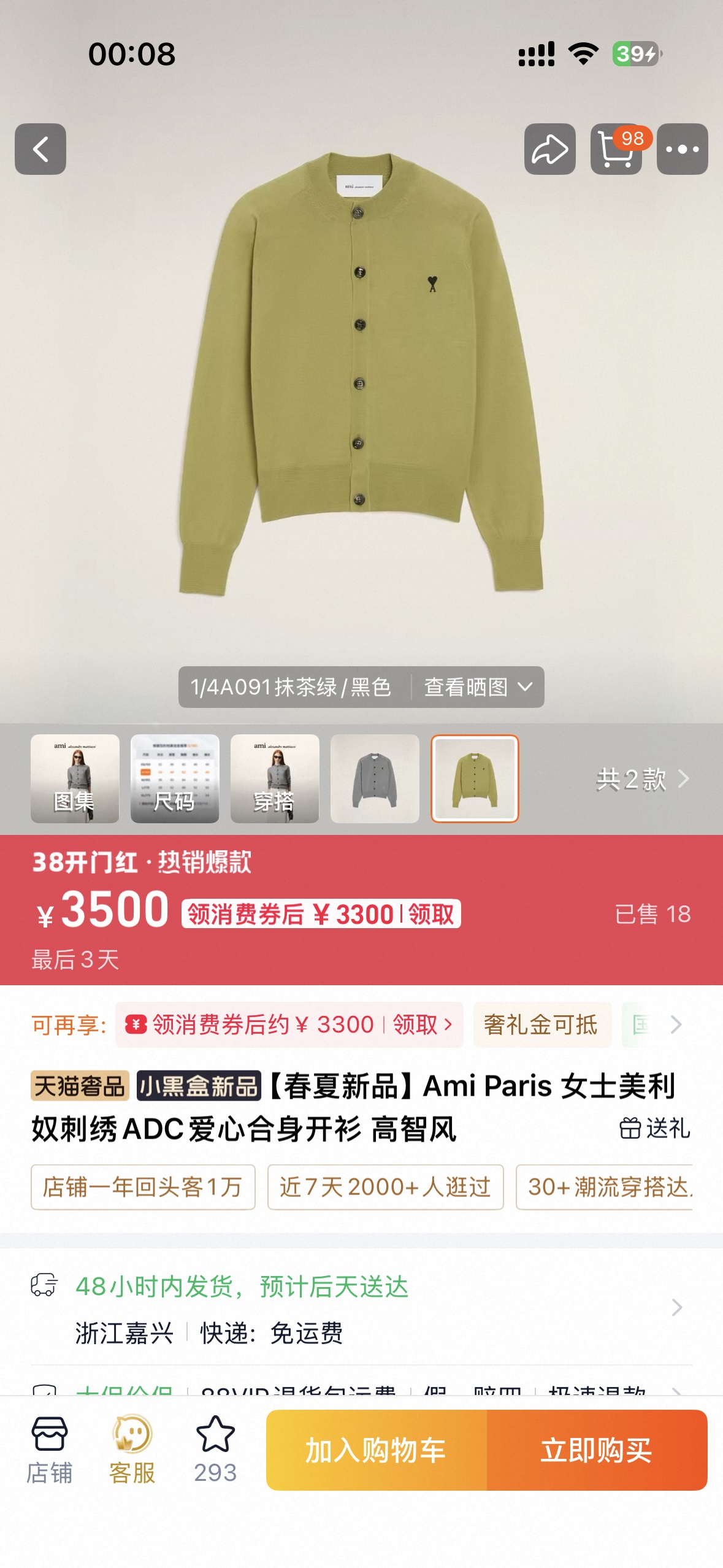
Task: Tap 领消费券后约￥3300 领取 chip
Action: (289, 1024)
